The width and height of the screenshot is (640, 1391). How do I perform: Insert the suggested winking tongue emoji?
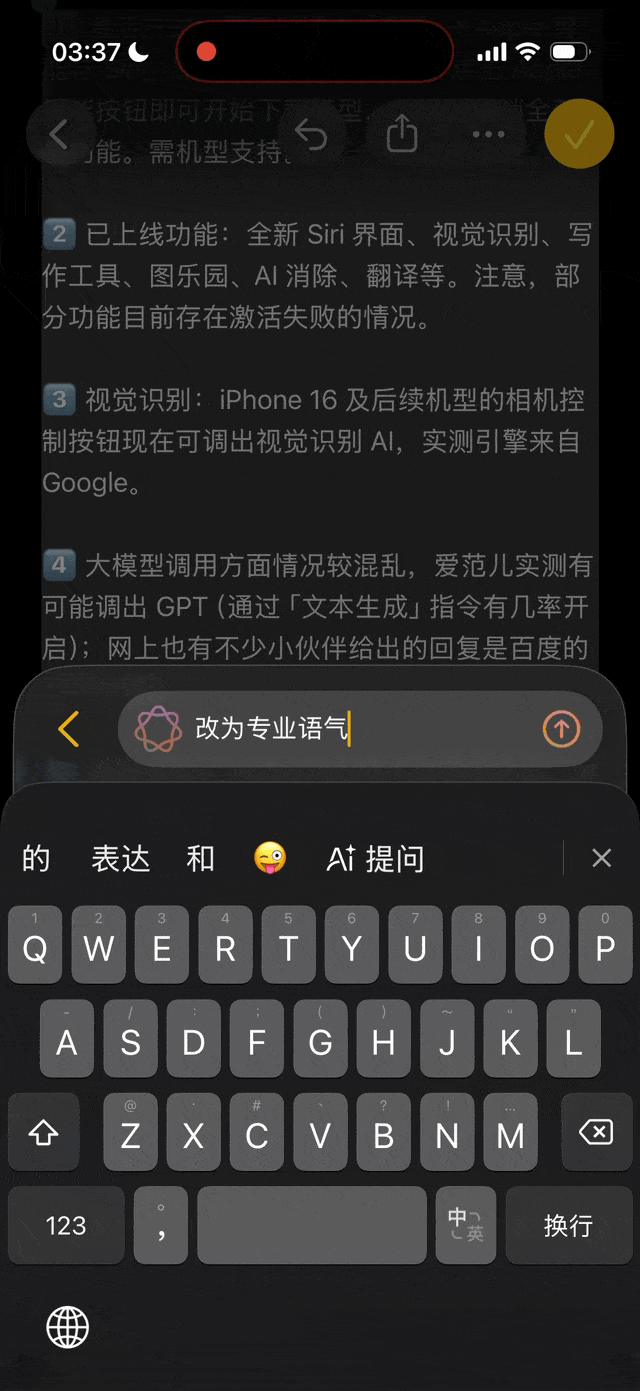click(x=270, y=858)
